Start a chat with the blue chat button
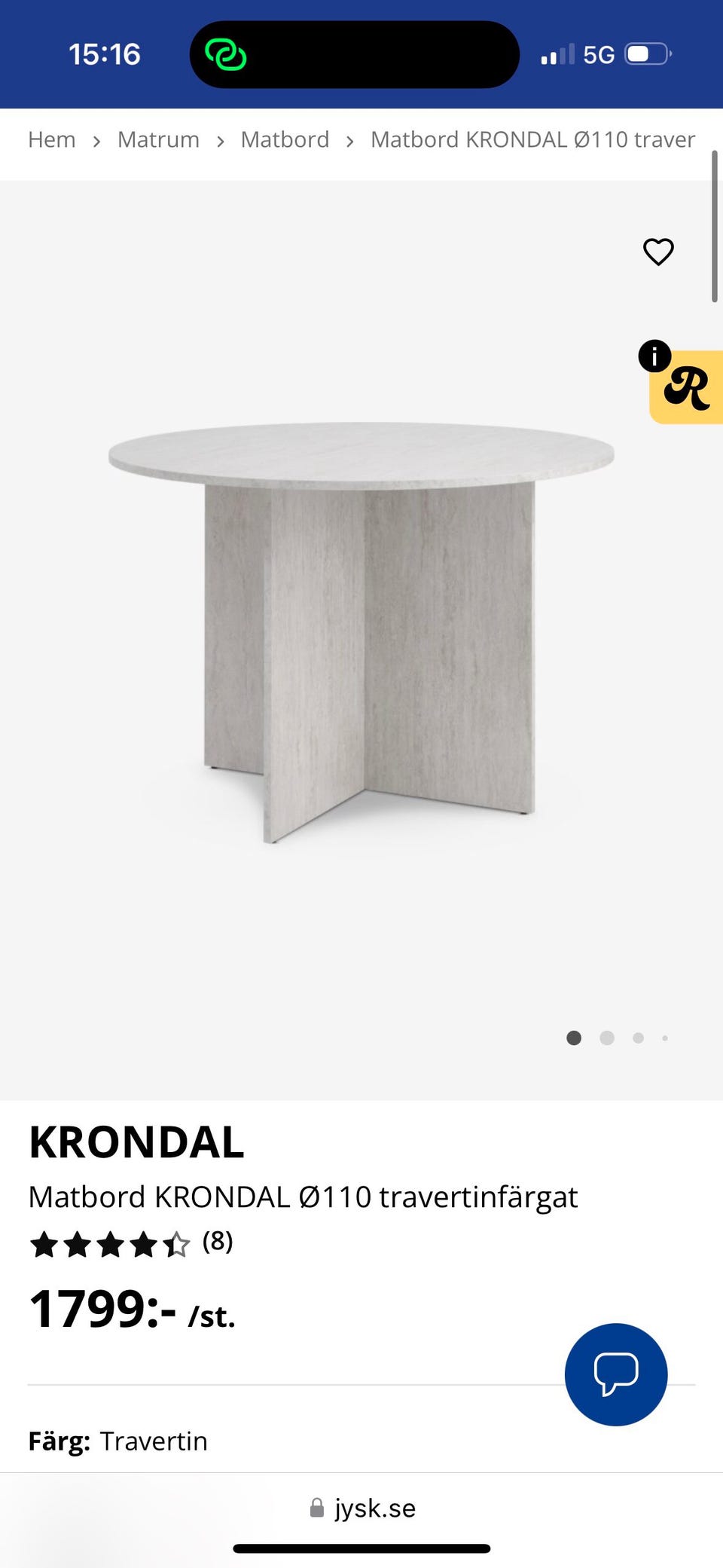The image size is (723, 1568). coord(616,1374)
